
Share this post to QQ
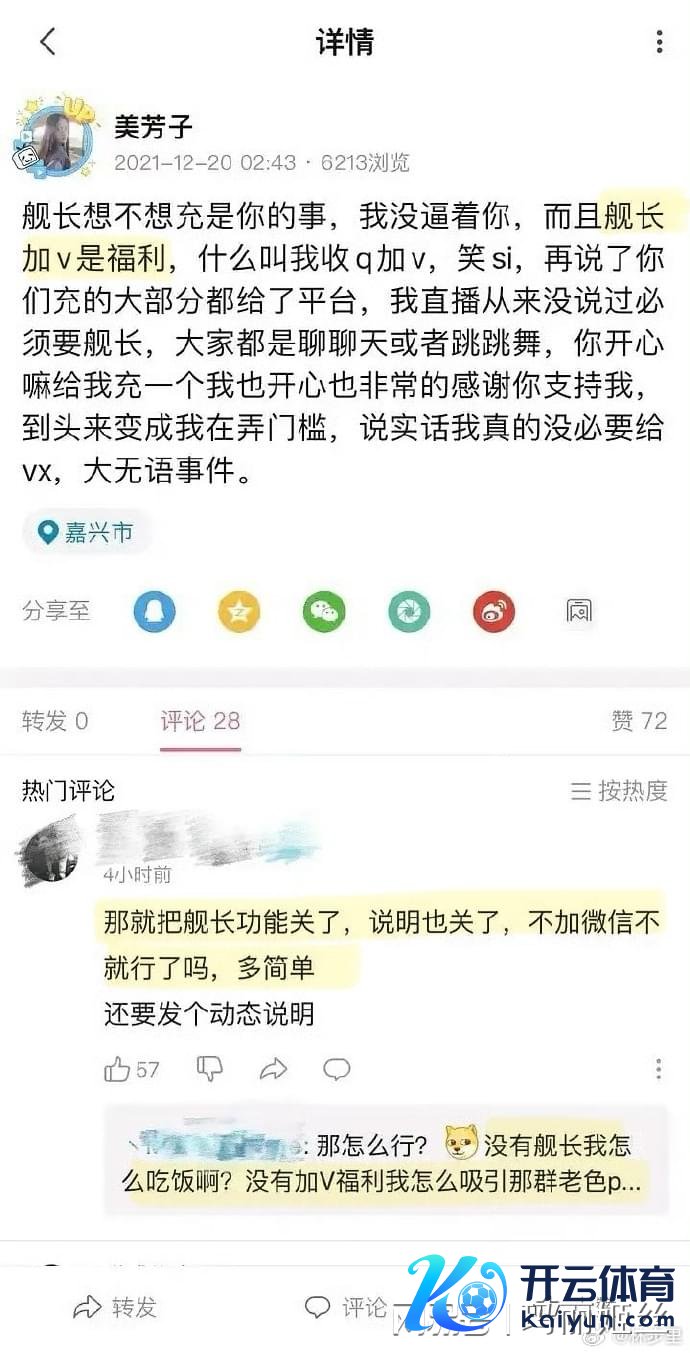154,611
